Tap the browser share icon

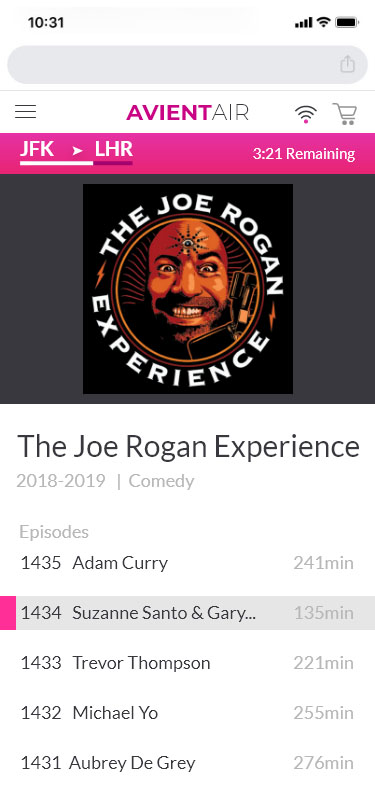pos(348,64)
